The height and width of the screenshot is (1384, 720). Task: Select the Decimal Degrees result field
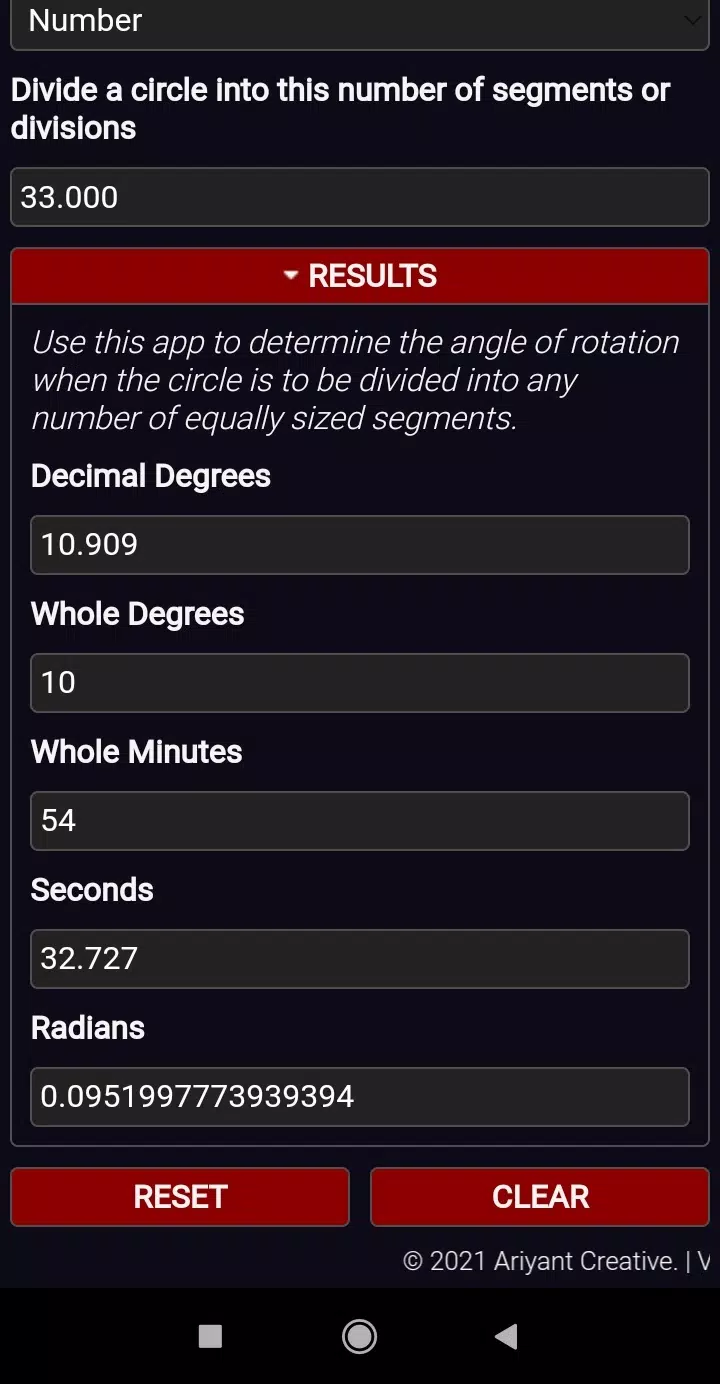(359, 545)
